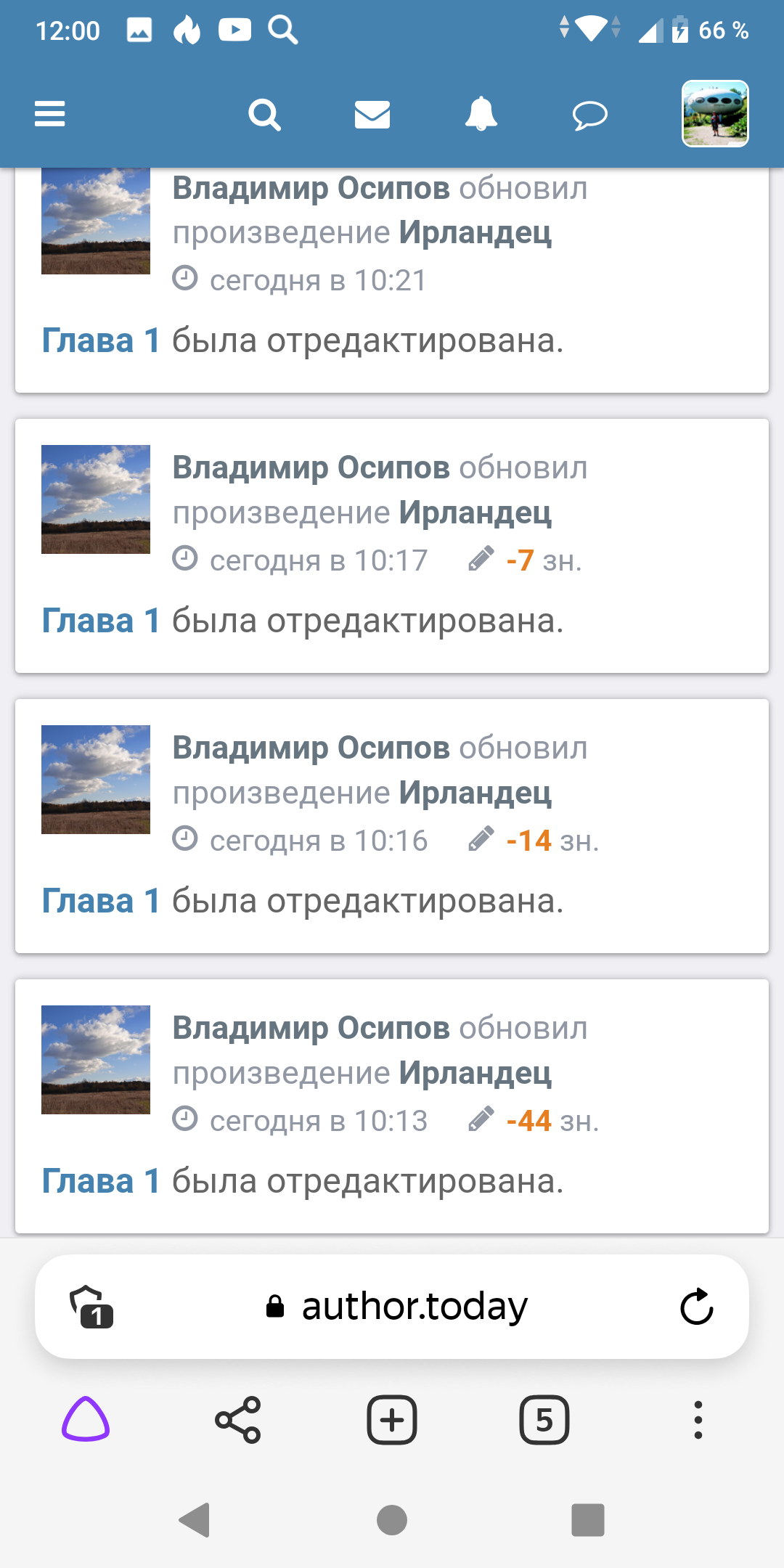Open the browser's three-dot menu

pos(698,1419)
